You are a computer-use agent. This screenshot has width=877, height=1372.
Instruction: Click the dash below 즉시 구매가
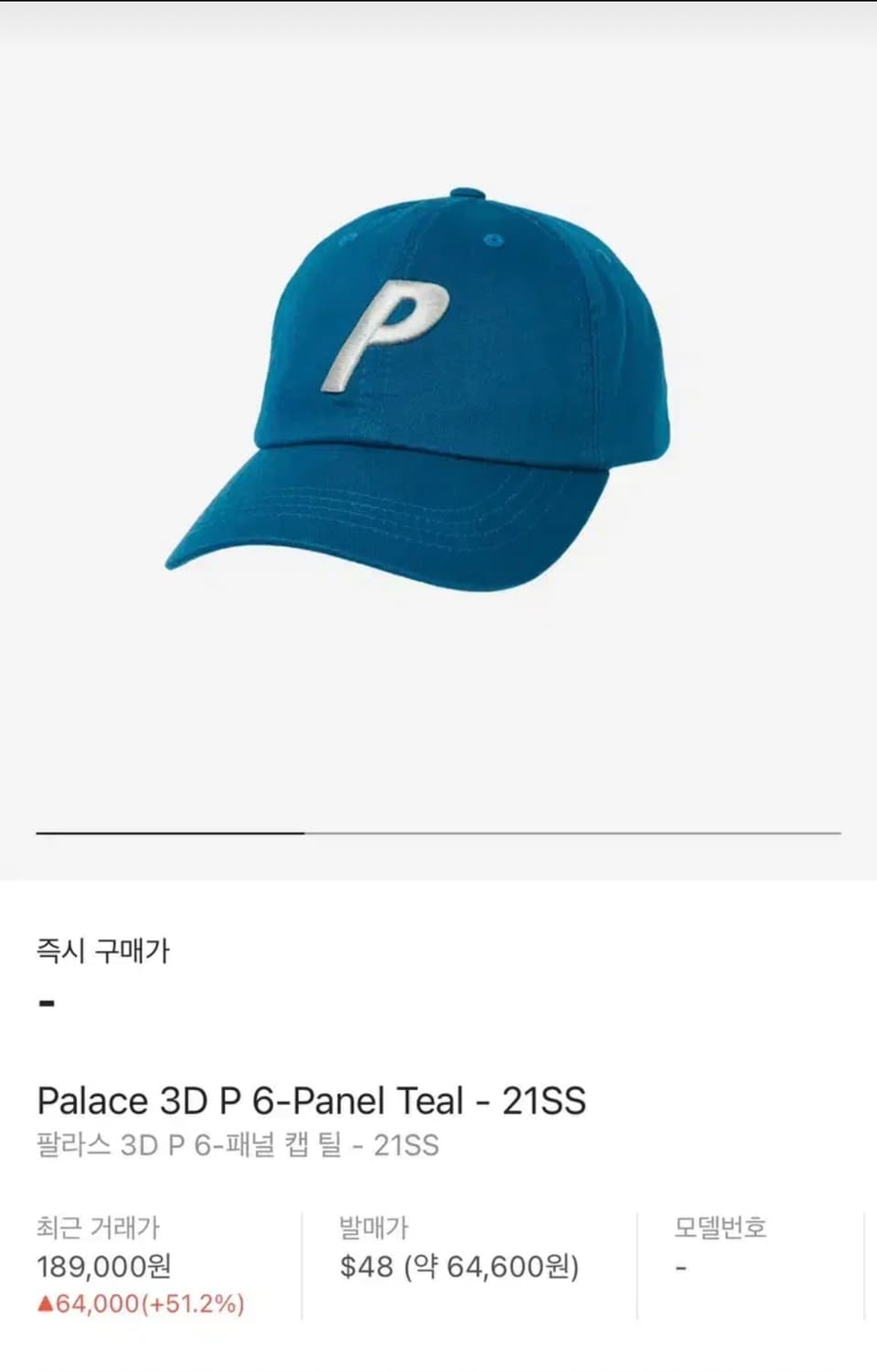point(46,1003)
